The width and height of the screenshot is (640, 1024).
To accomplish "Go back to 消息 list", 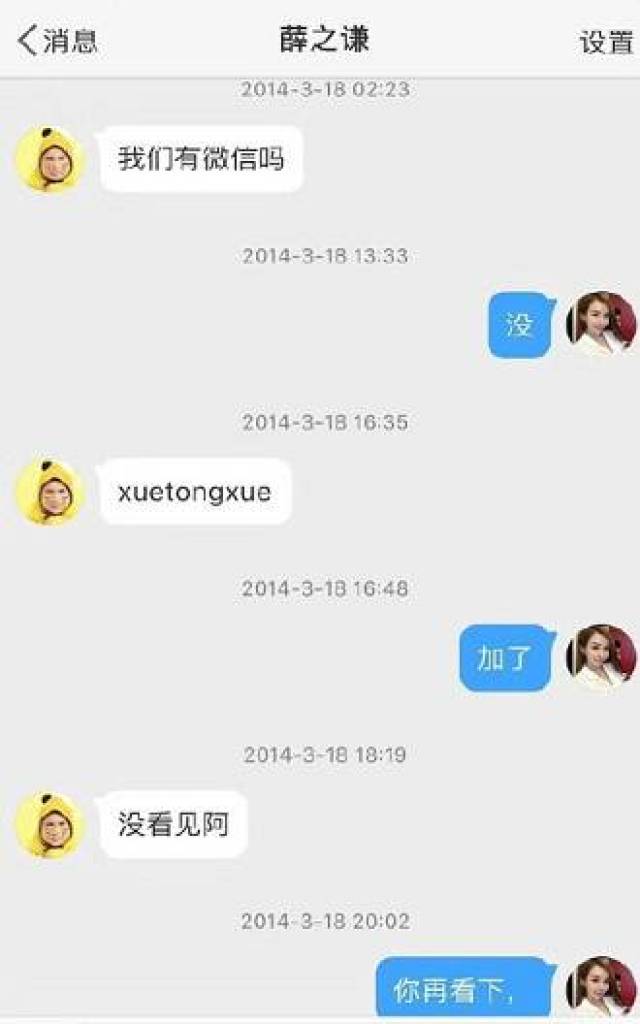I will point(56,40).
